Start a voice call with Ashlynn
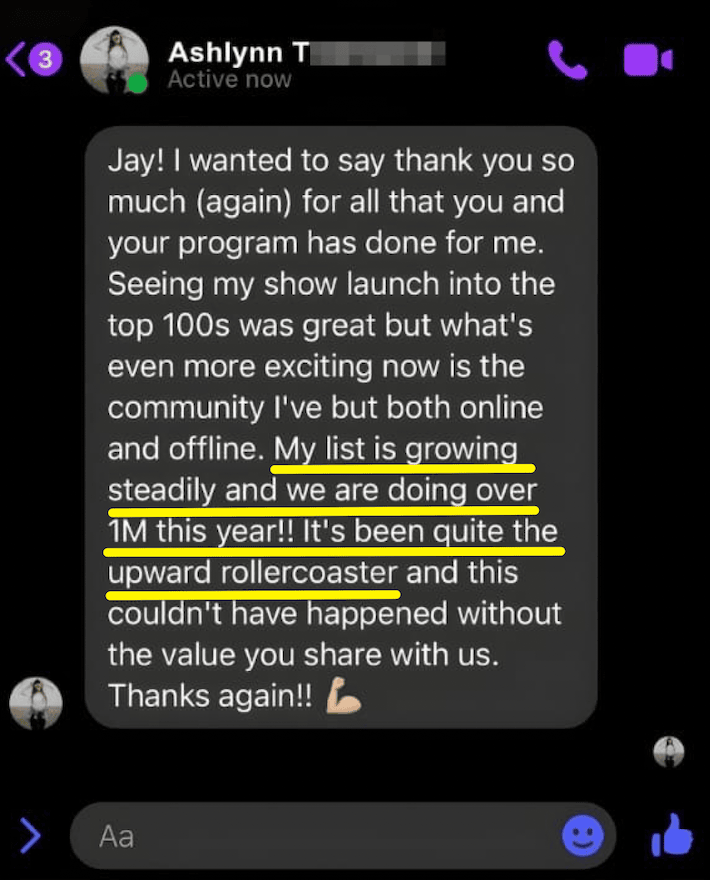Image resolution: width=710 pixels, height=880 pixels. tap(567, 60)
